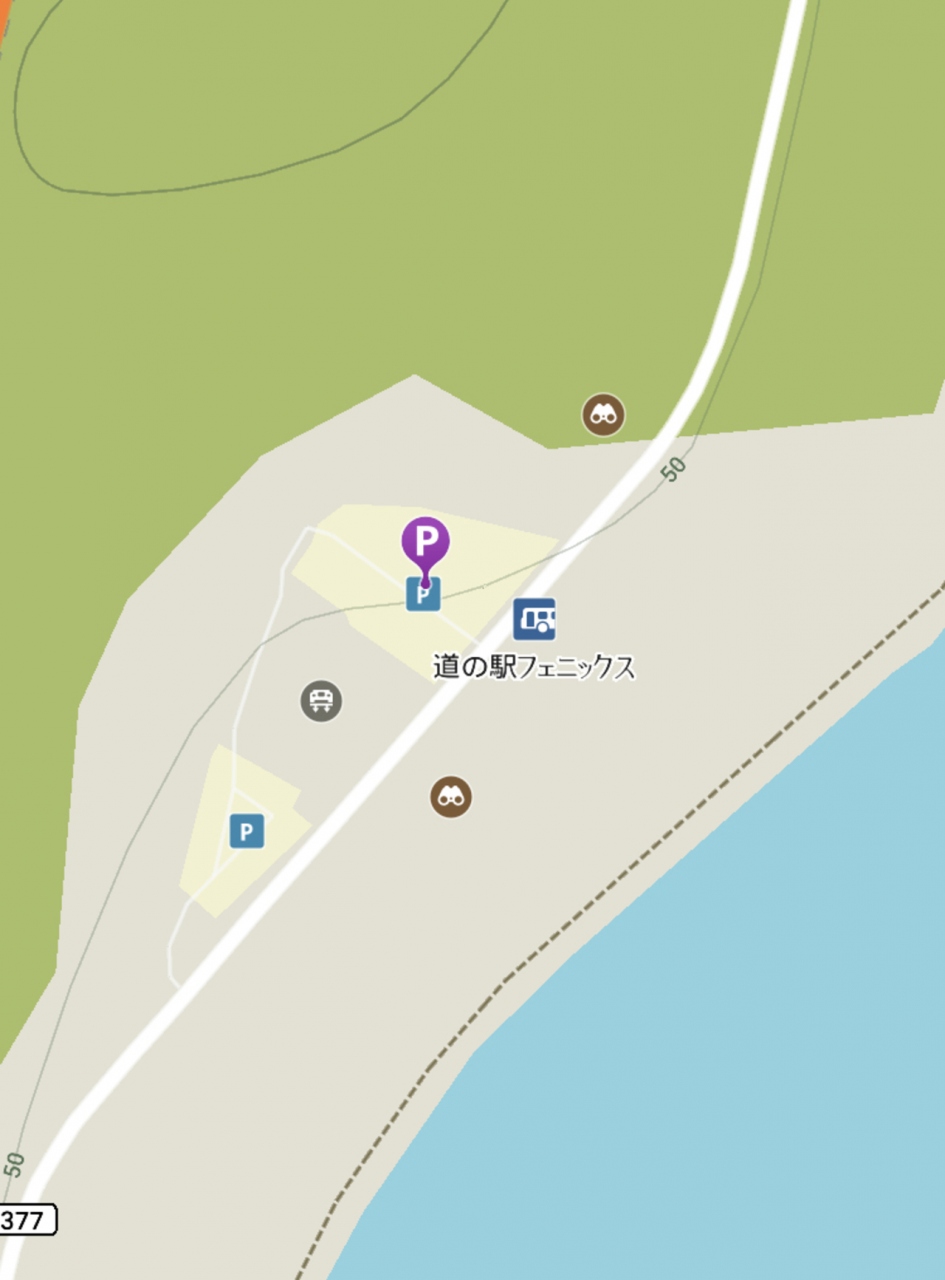This screenshot has height=1280, width=945.
Task: Select the blue parking marker near the picnic table
Action: point(247,831)
